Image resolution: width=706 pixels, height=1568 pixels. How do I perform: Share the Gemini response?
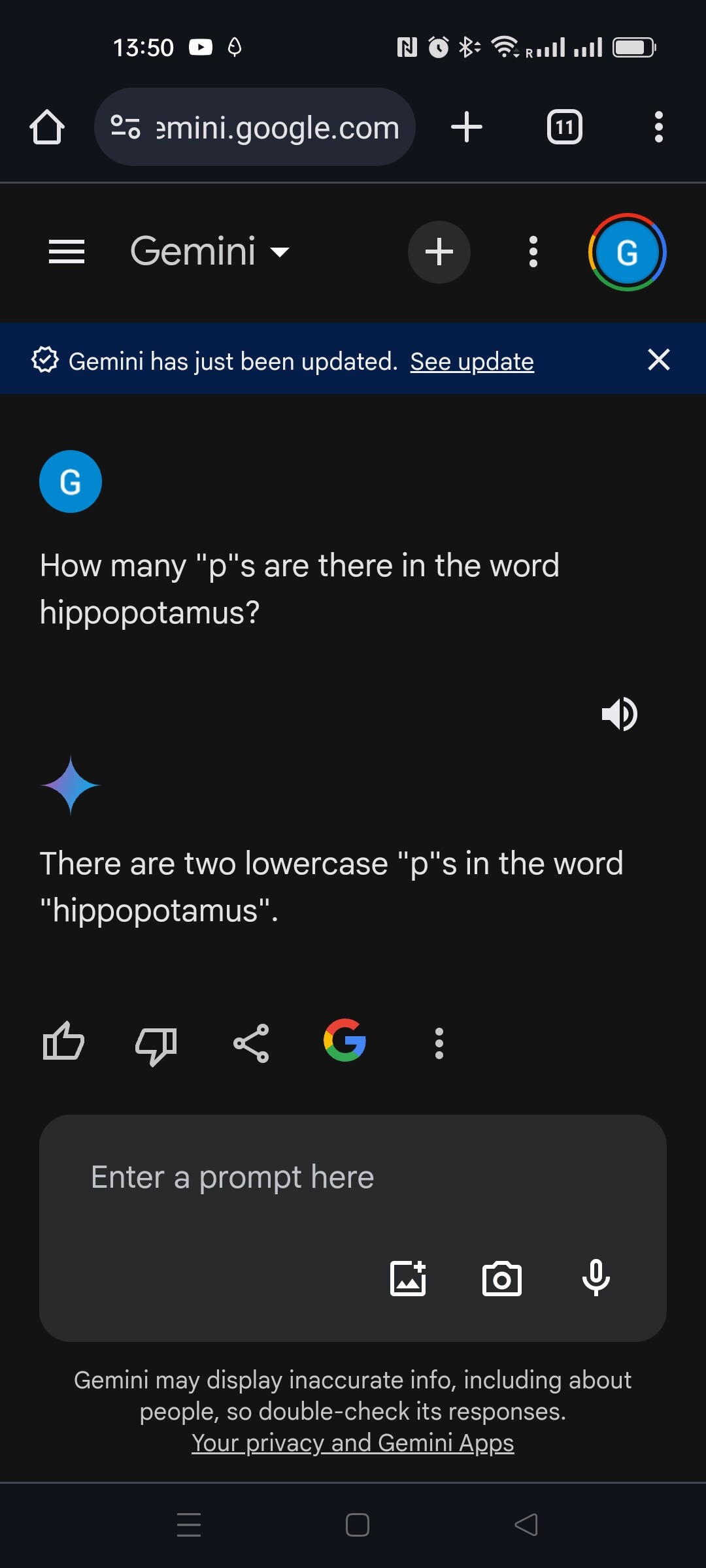(x=251, y=1043)
